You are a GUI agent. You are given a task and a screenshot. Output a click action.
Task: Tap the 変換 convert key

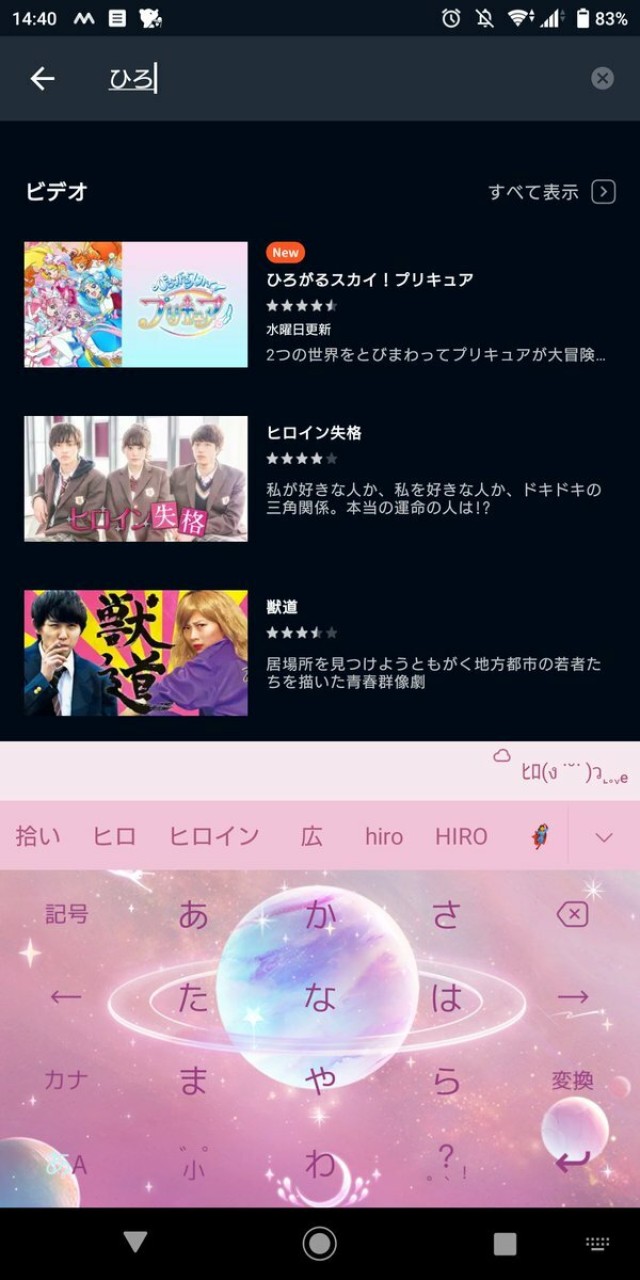(572, 1080)
